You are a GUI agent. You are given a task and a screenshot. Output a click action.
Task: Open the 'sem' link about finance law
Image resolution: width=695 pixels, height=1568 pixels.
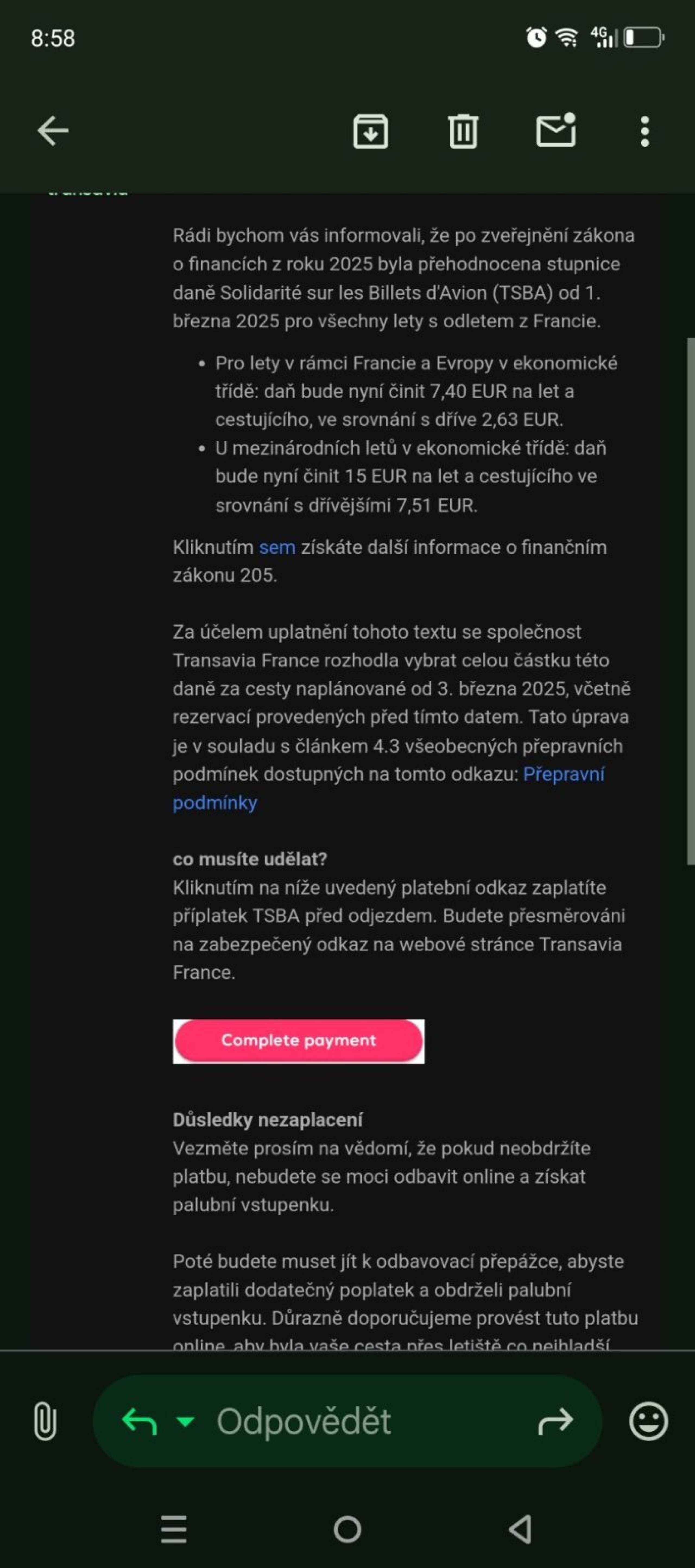(x=277, y=547)
